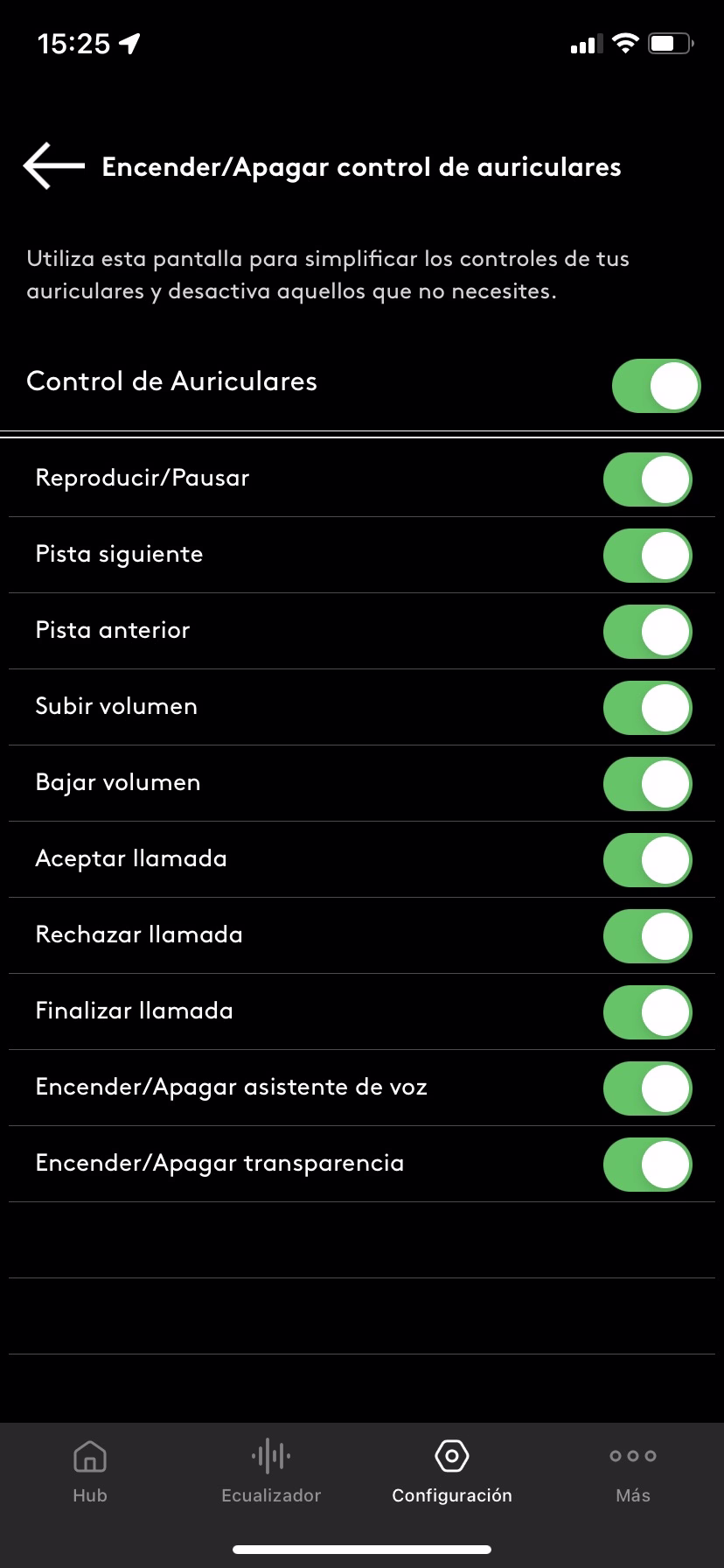Disable the Reproducir/Pausar control

[647, 479]
